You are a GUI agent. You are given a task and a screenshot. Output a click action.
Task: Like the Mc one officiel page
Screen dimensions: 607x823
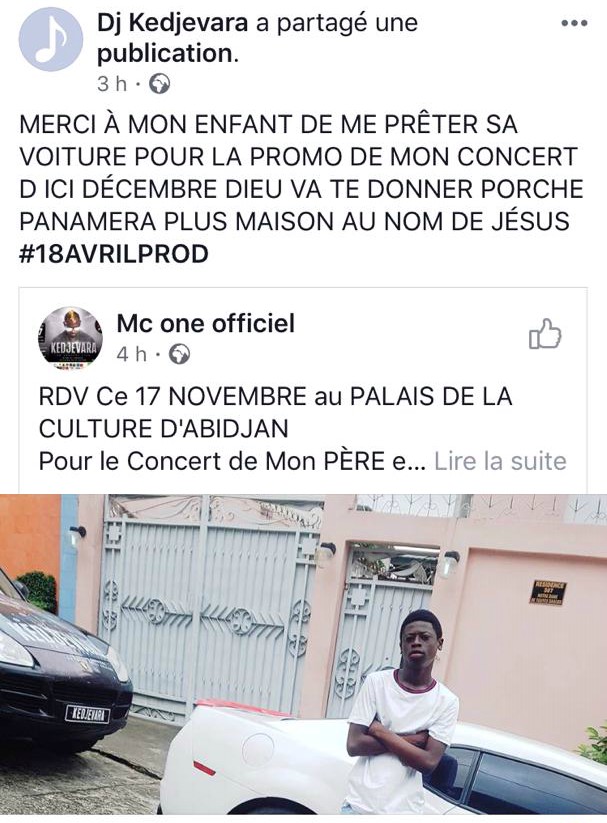point(545,335)
